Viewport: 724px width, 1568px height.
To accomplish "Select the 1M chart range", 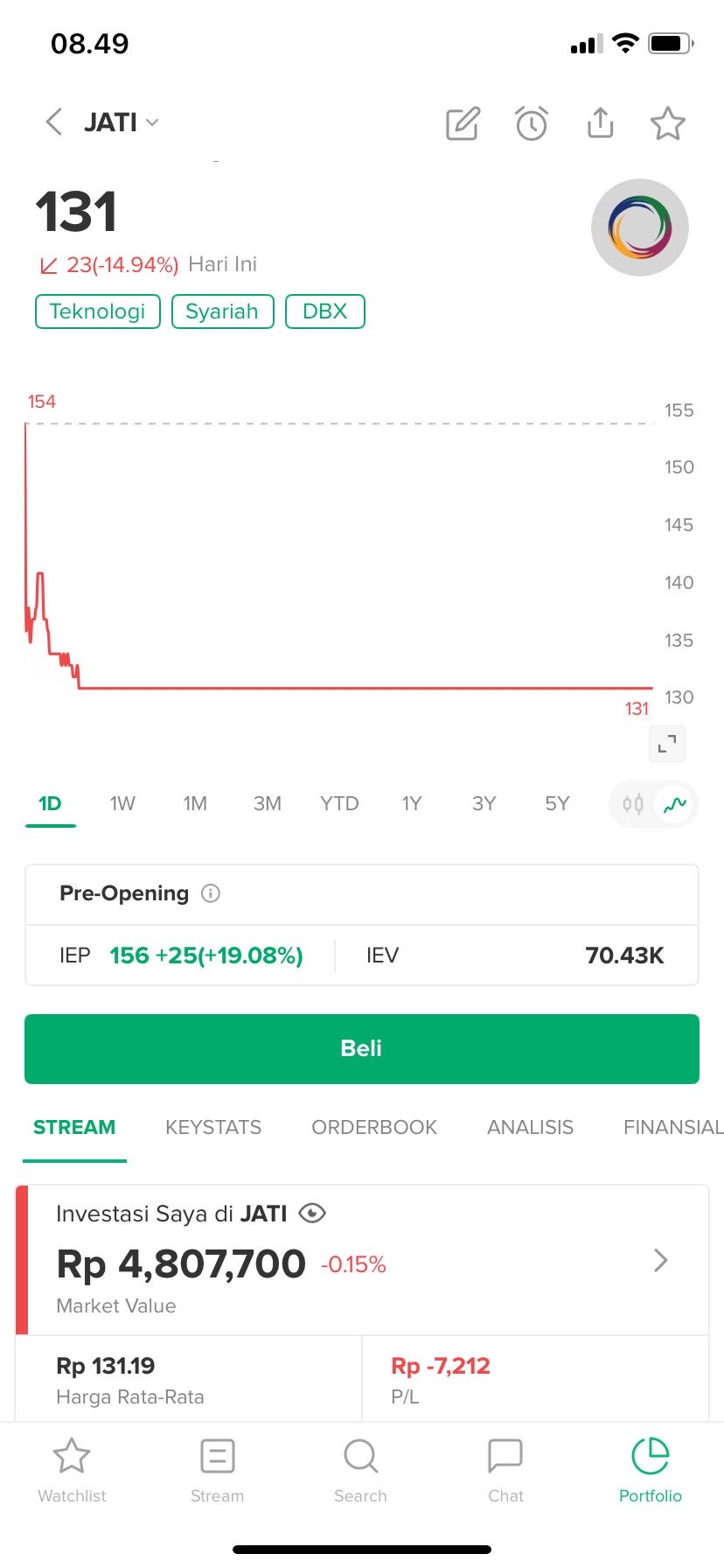I will pos(195,803).
